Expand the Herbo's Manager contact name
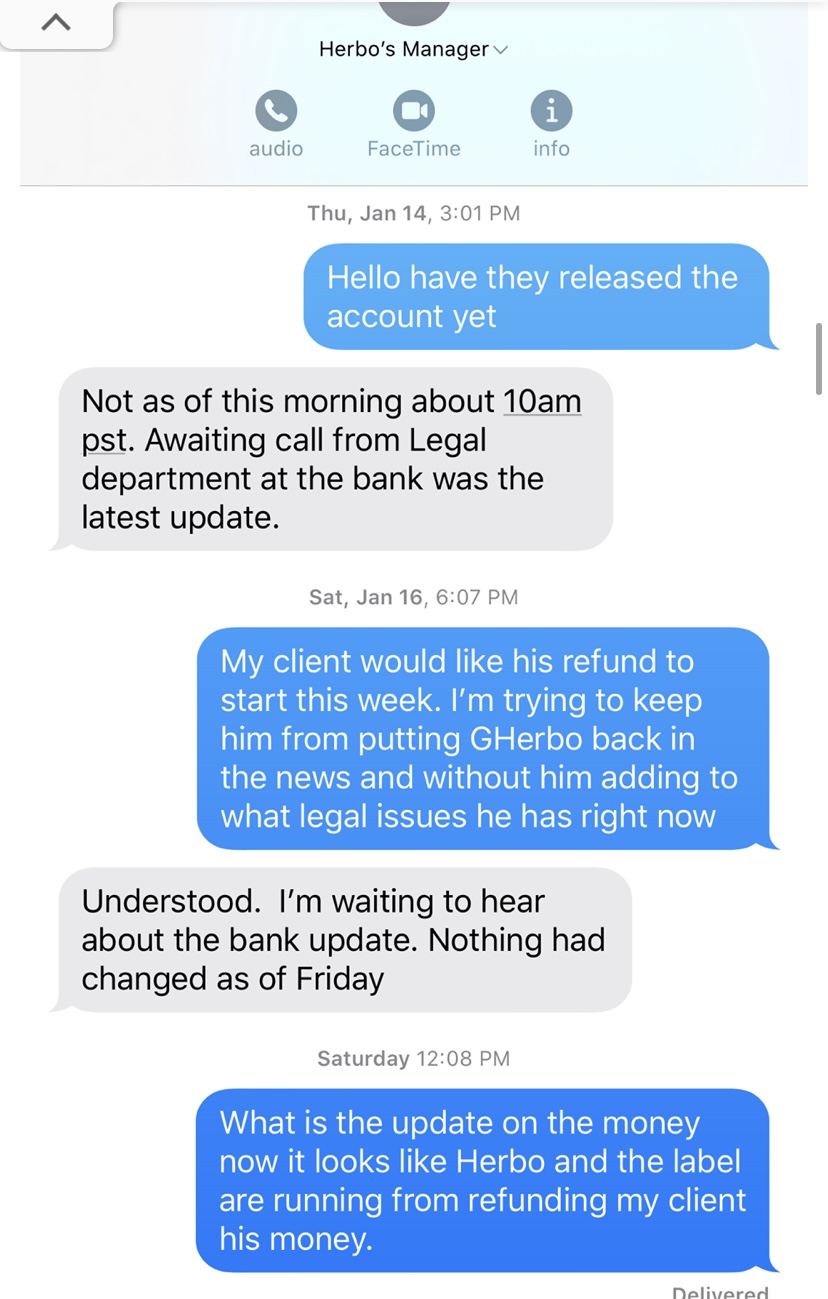This screenshot has width=828, height=1299. pyautogui.click(x=413, y=49)
